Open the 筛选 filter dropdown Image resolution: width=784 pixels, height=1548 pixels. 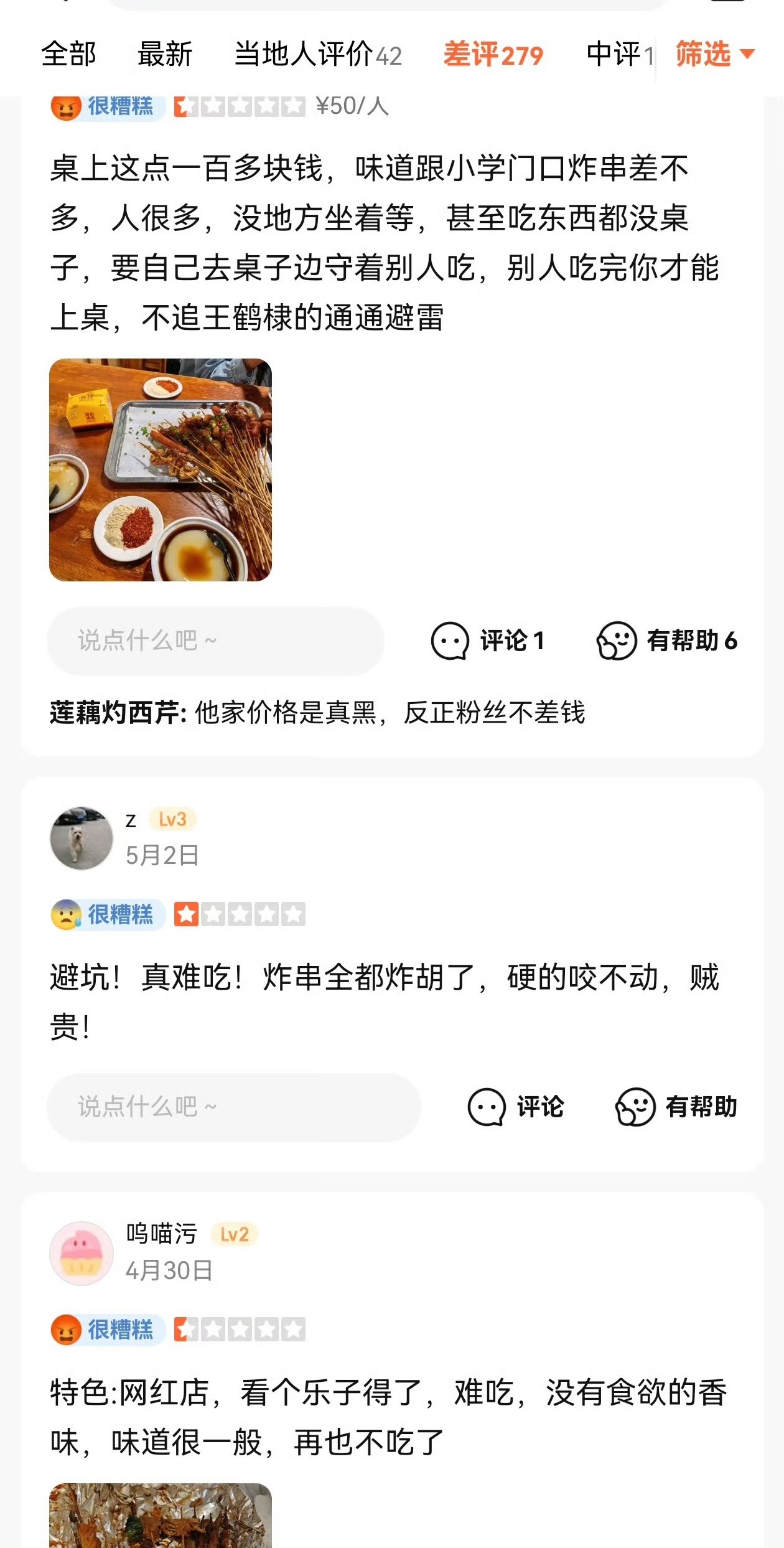click(x=716, y=54)
